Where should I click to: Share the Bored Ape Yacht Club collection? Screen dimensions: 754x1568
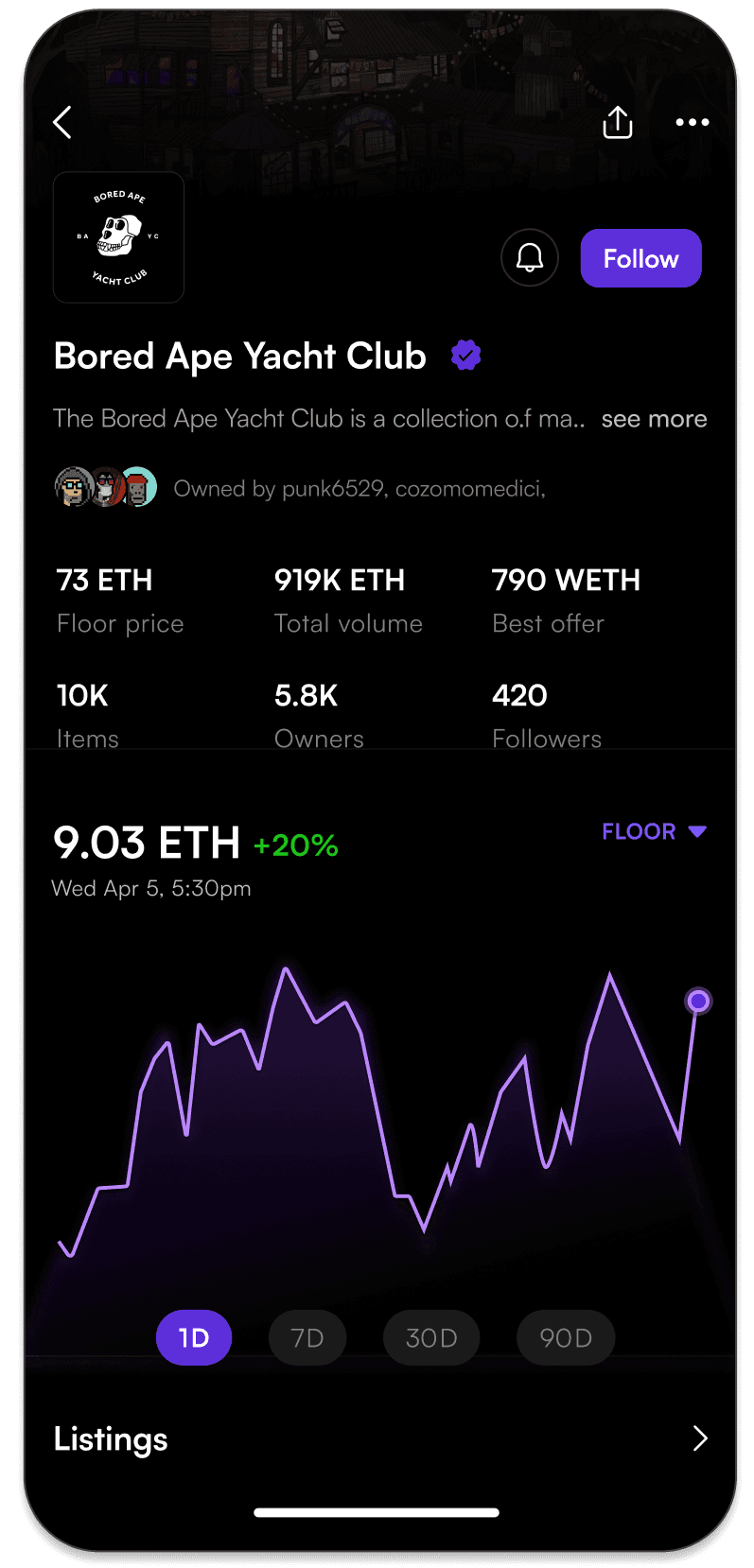point(617,122)
